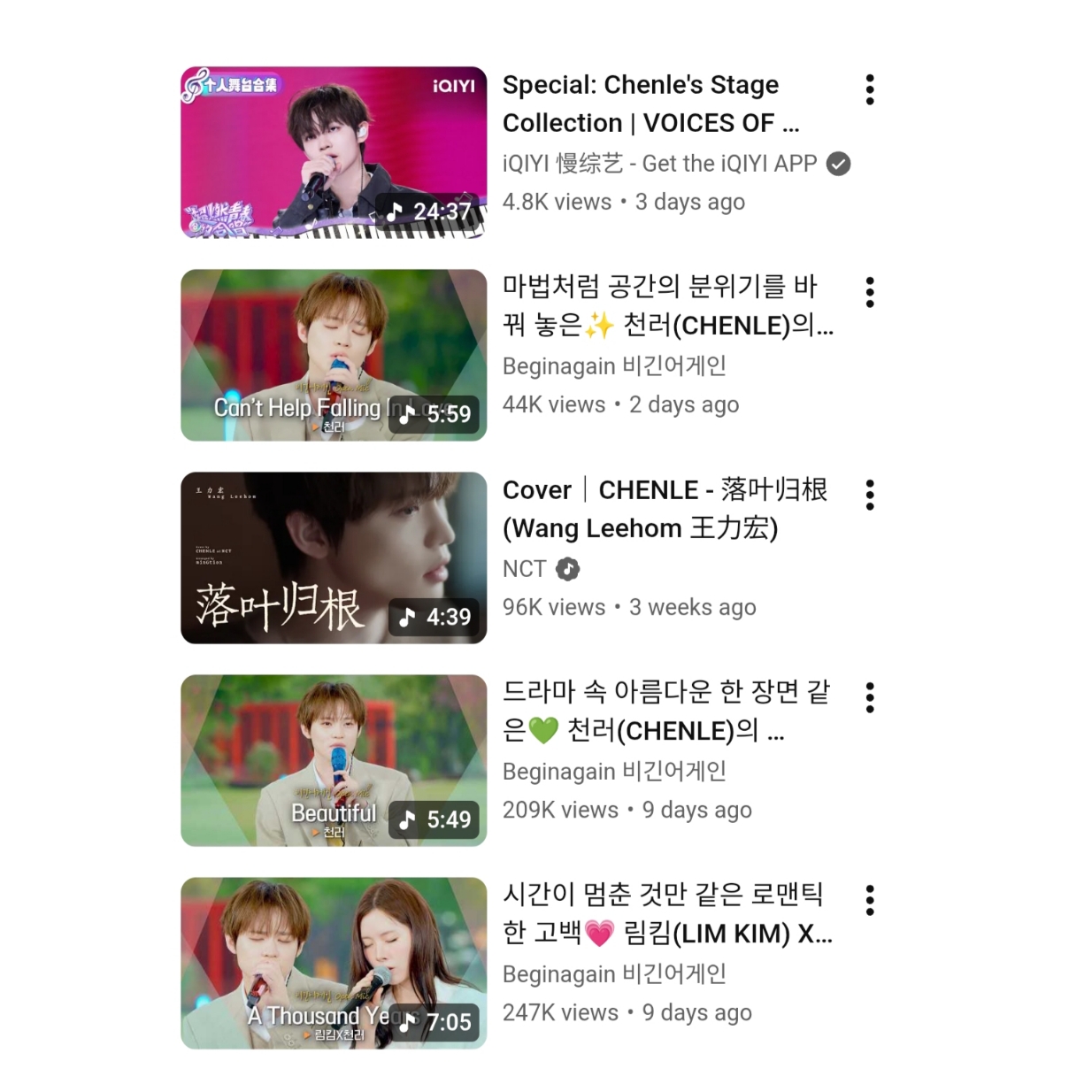Open options for Chenle's Stage Collection video
The width and height of the screenshot is (1092, 1092).
pyautogui.click(x=870, y=89)
